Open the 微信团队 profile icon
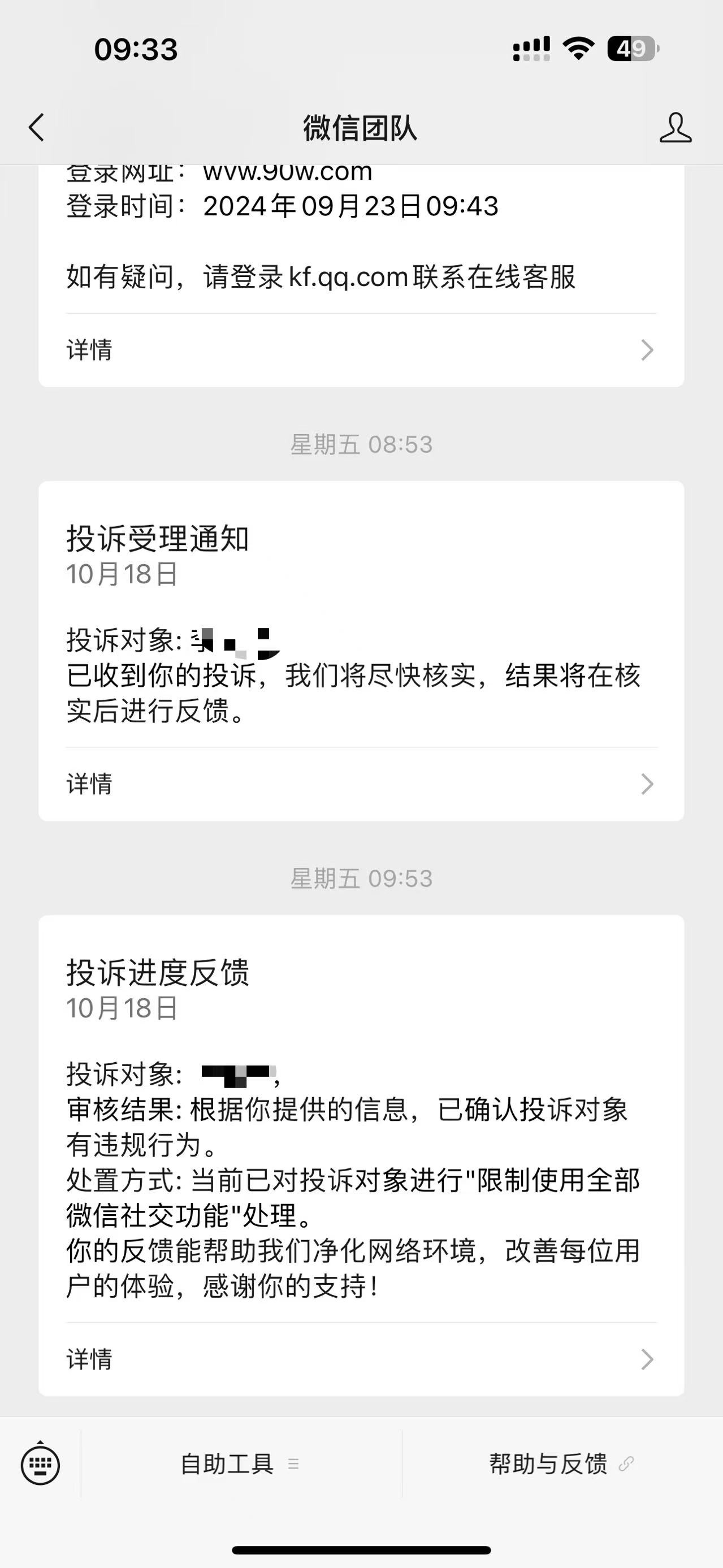This screenshot has width=723, height=1568. click(675, 128)
